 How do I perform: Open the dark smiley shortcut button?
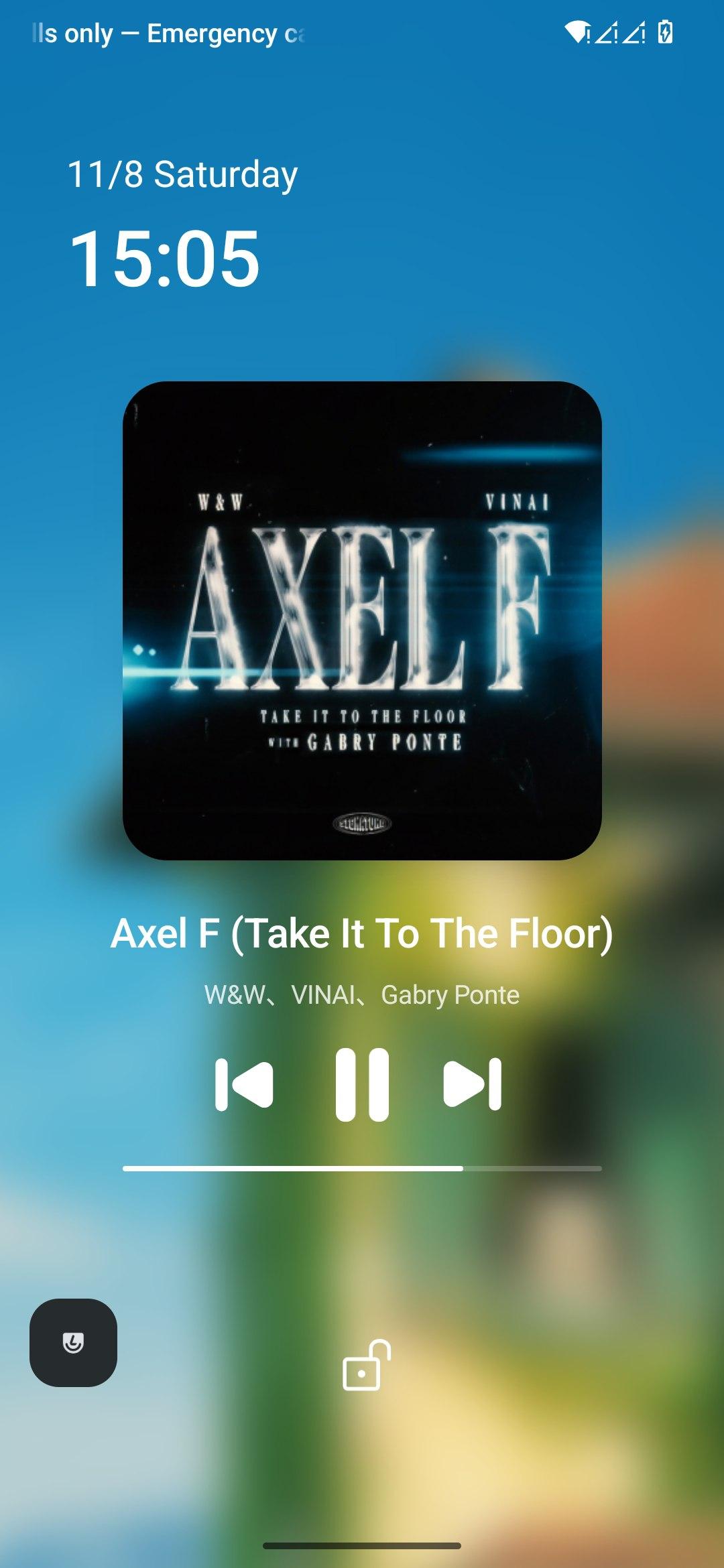(x=73, y=1343)
